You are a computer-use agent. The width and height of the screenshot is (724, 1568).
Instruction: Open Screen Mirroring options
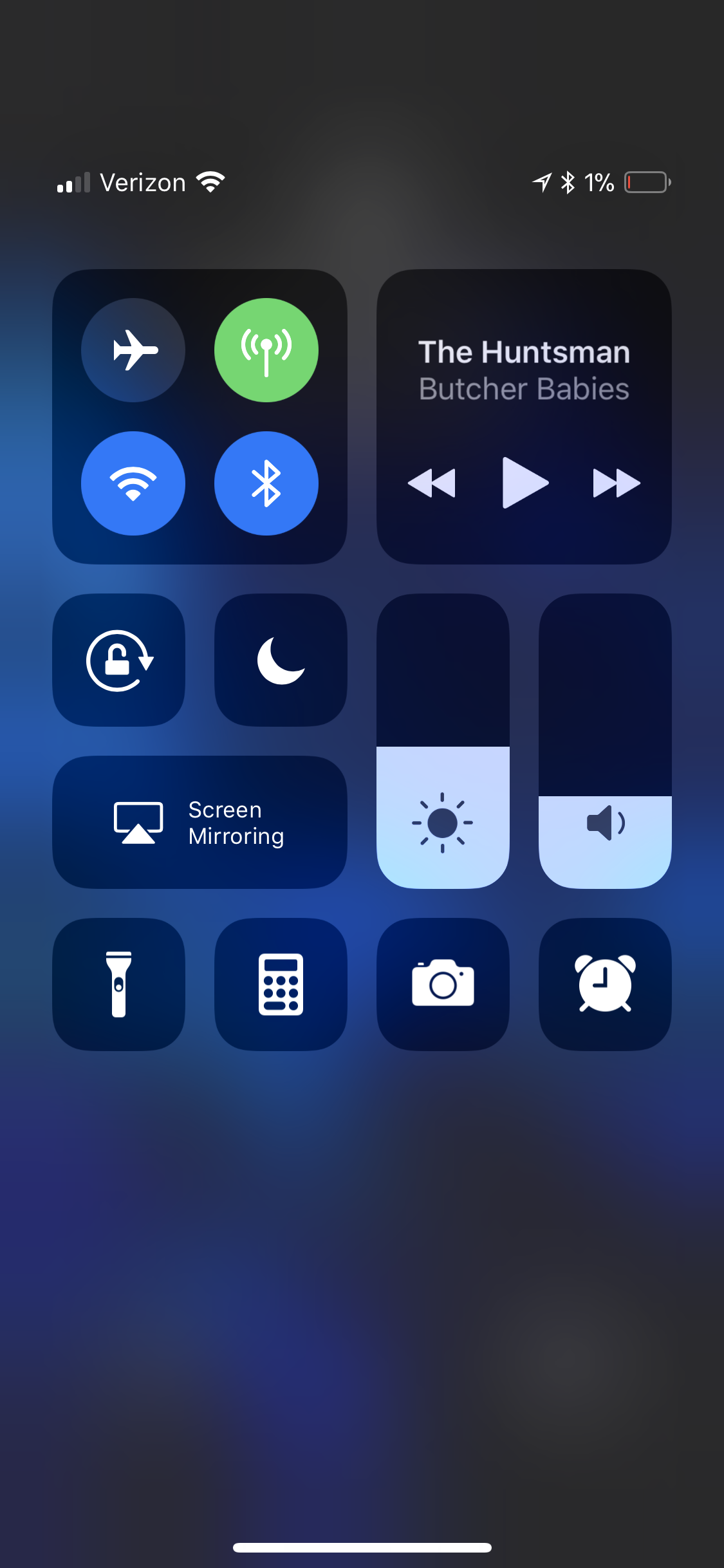[x=200, y=823]
